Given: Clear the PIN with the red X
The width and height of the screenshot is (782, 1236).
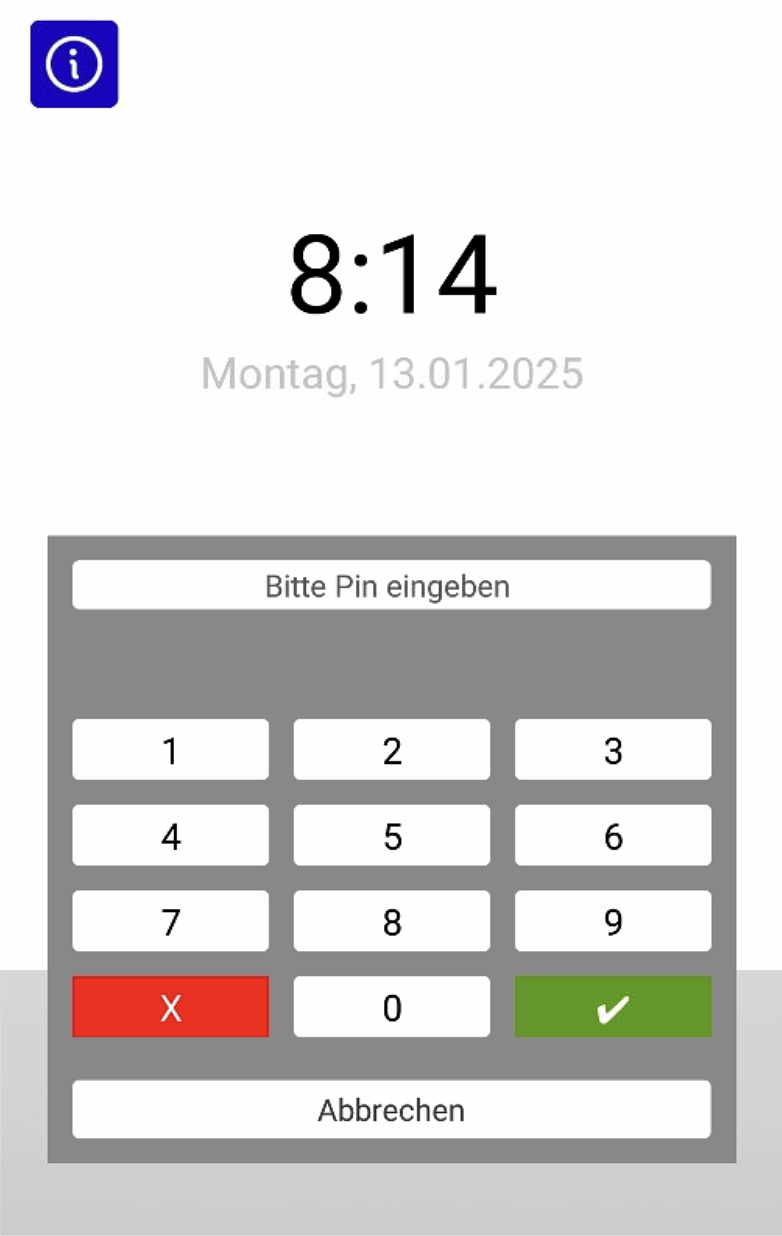Looking at the screenshot, I should pos(170,1007).
